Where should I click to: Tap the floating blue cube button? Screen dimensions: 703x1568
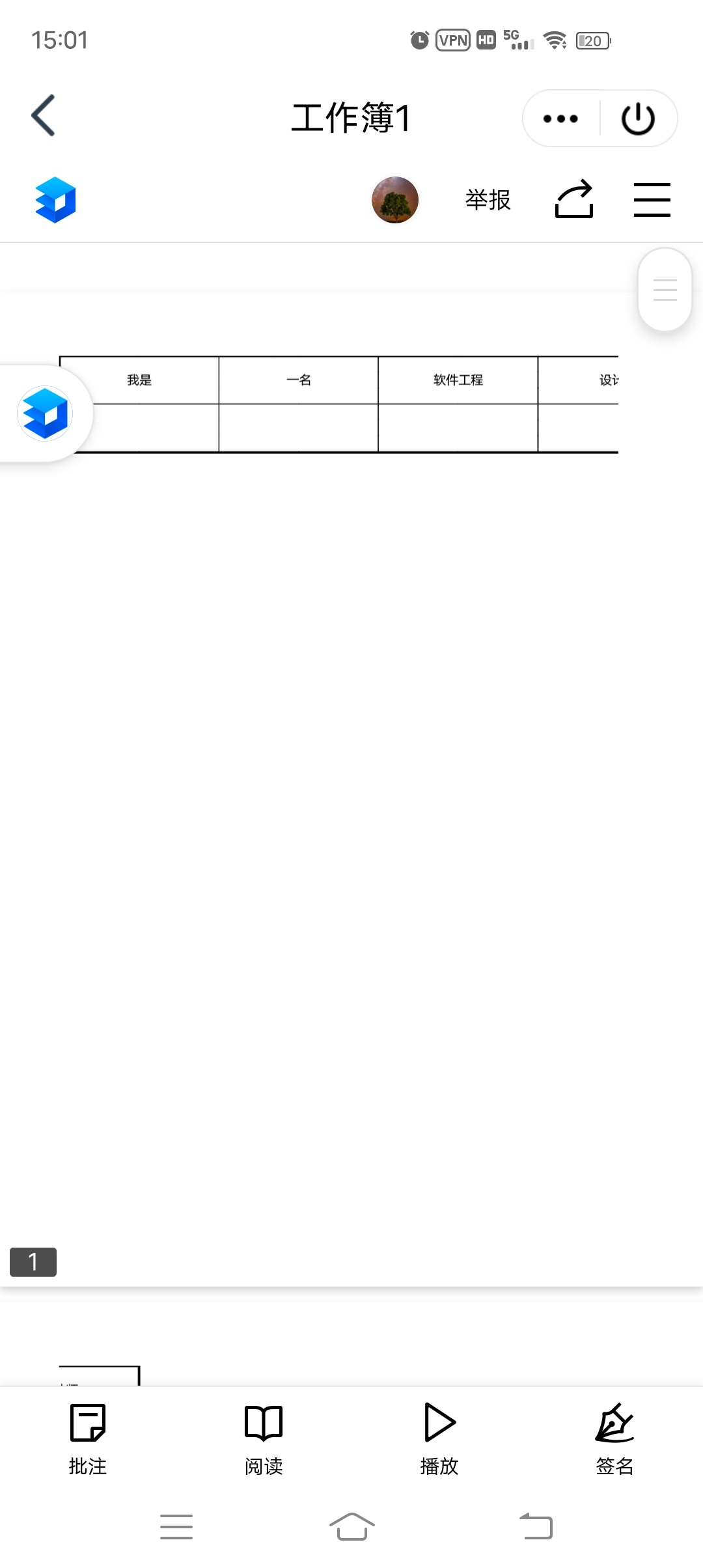click(x=45, y=414)
